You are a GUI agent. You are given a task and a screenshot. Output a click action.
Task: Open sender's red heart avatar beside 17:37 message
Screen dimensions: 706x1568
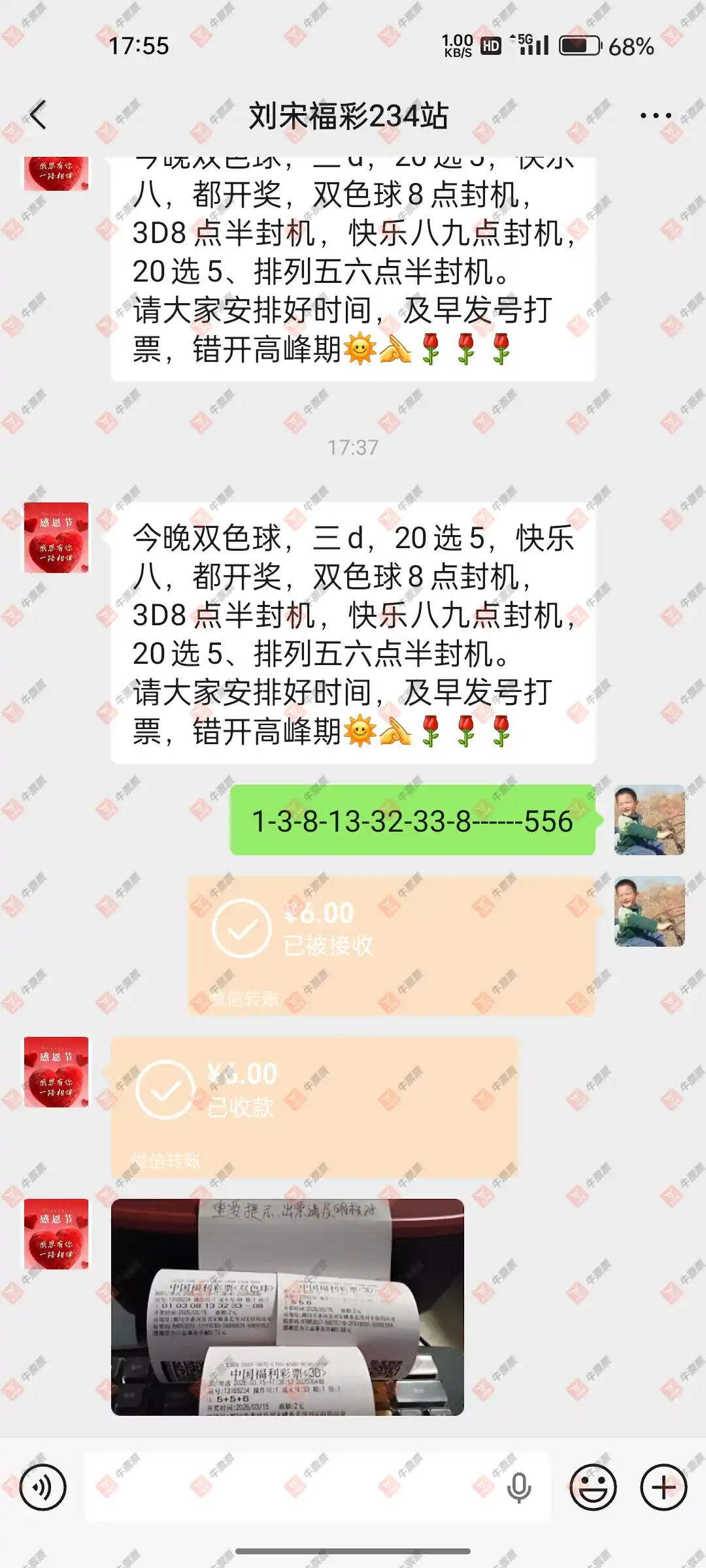tap(56, 538)
